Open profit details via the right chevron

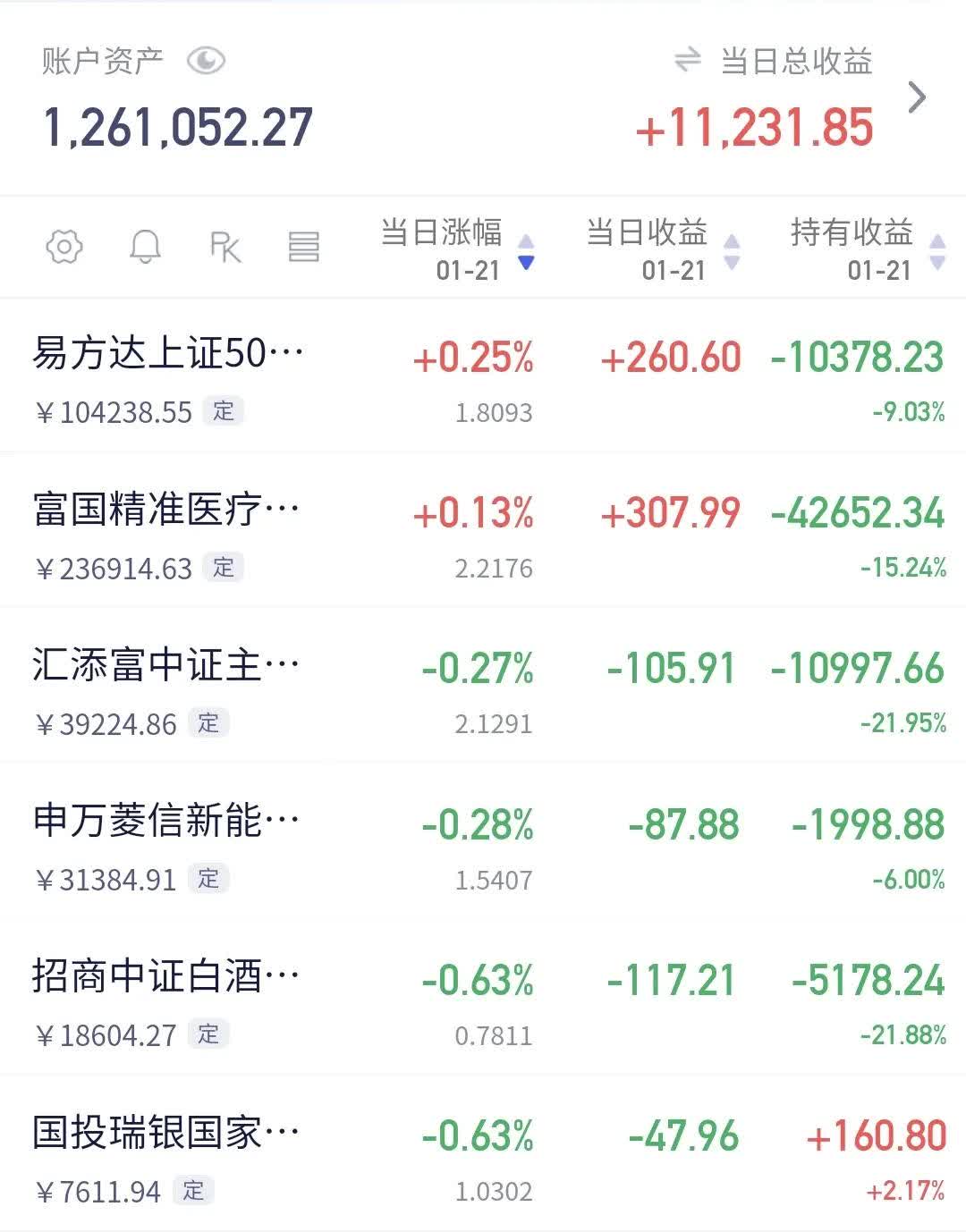[x=918, y=98]
